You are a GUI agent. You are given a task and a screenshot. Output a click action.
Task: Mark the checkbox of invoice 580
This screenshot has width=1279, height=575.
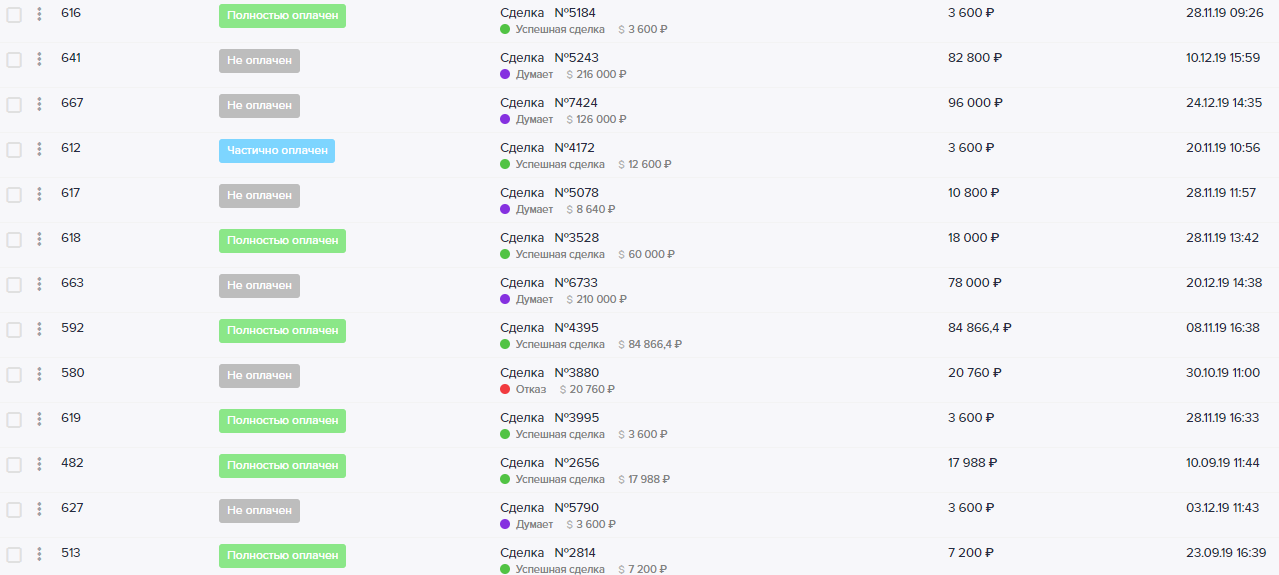pos(14,374)
